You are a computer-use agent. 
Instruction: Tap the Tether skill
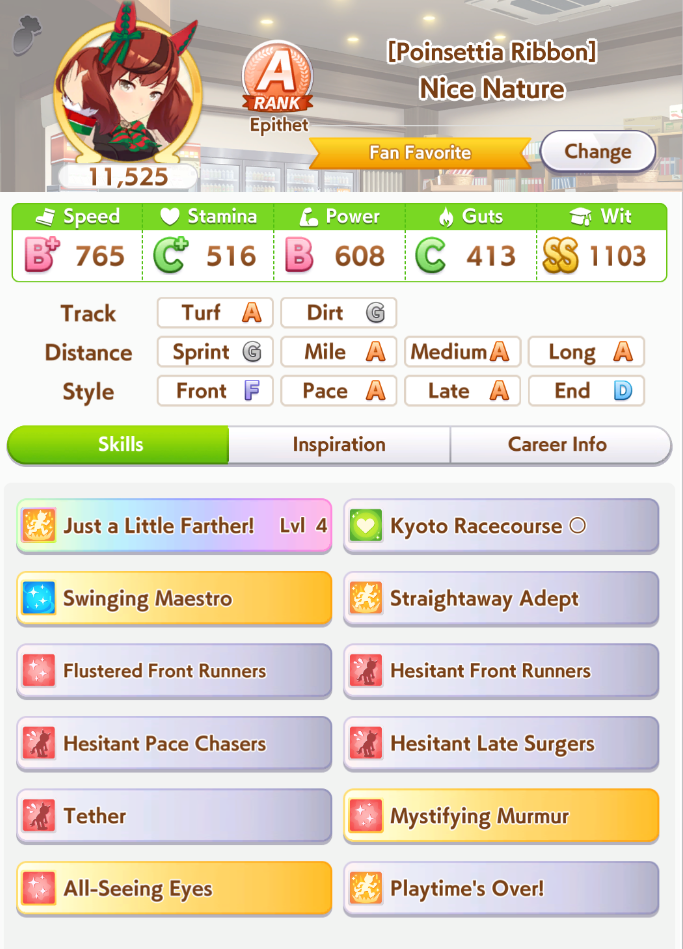pos(174,816)
